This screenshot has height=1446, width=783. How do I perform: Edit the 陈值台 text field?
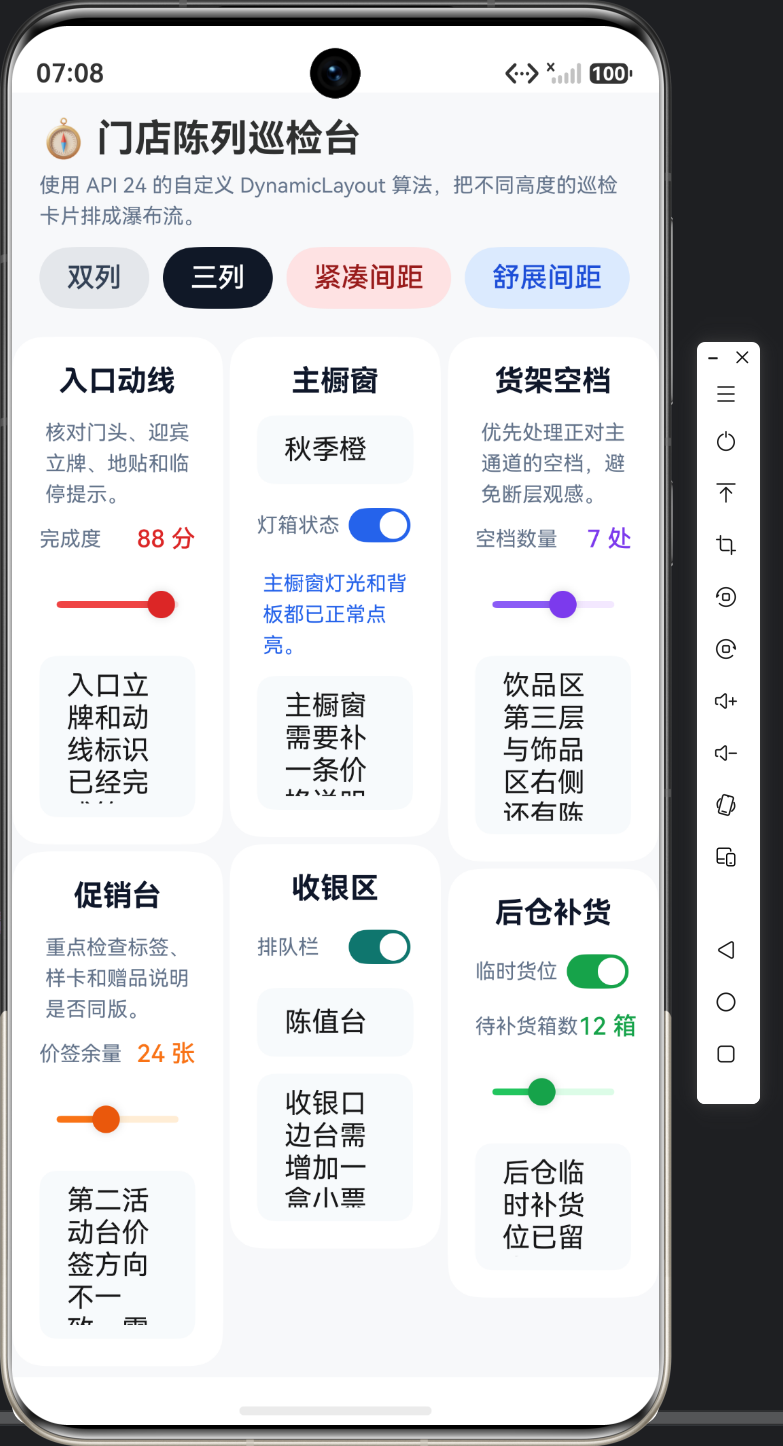point(335,1022)
